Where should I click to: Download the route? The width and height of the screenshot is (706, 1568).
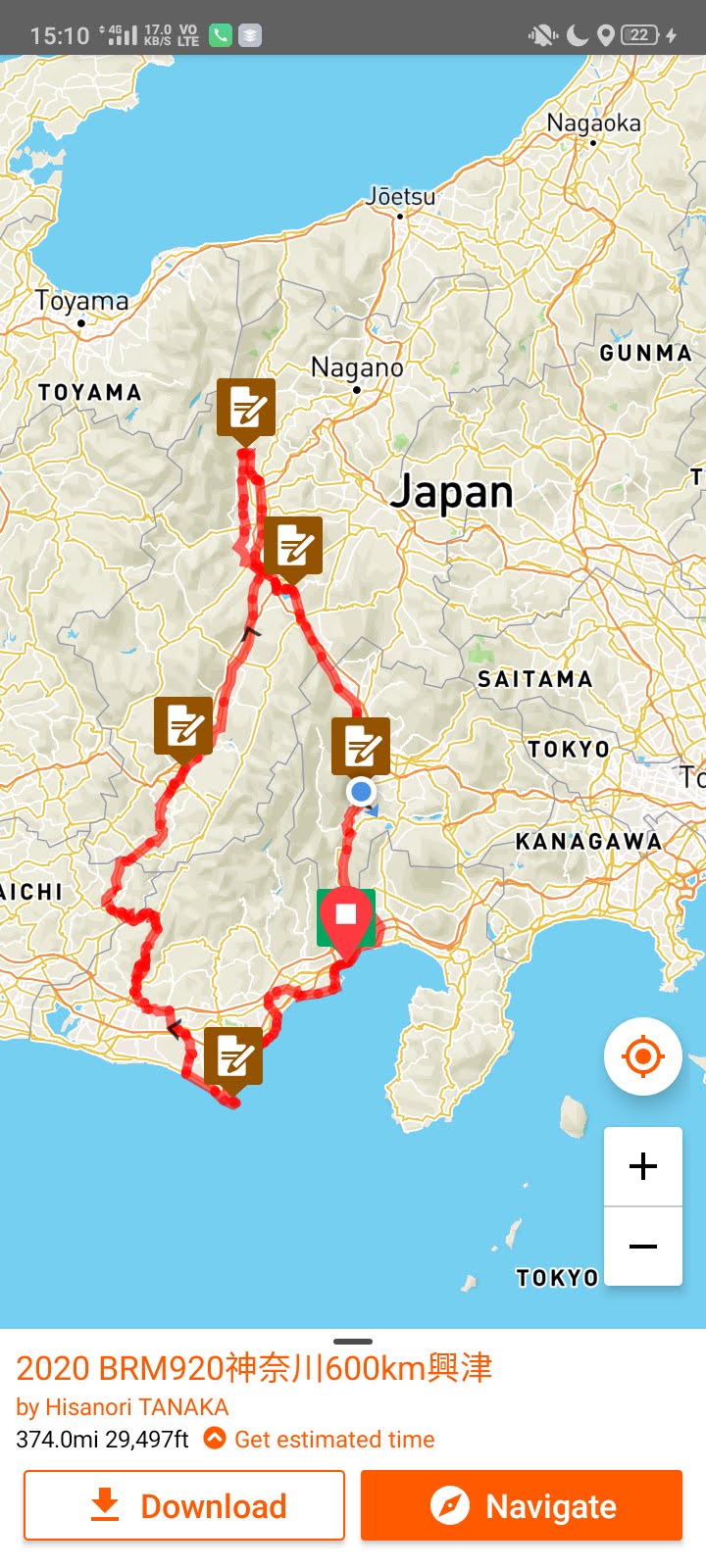tap(184, 1505)
